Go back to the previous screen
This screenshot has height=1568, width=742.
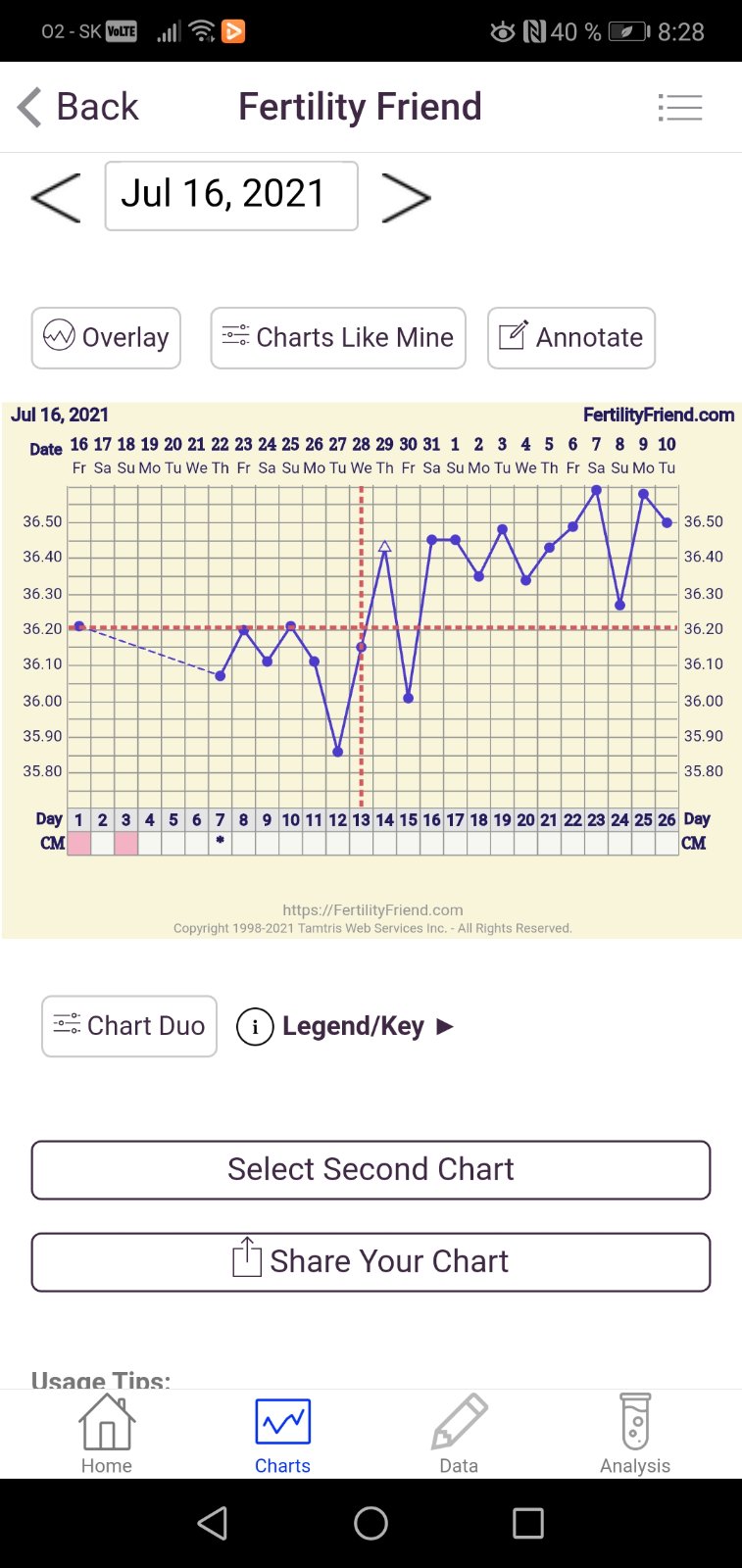[78, 107]
